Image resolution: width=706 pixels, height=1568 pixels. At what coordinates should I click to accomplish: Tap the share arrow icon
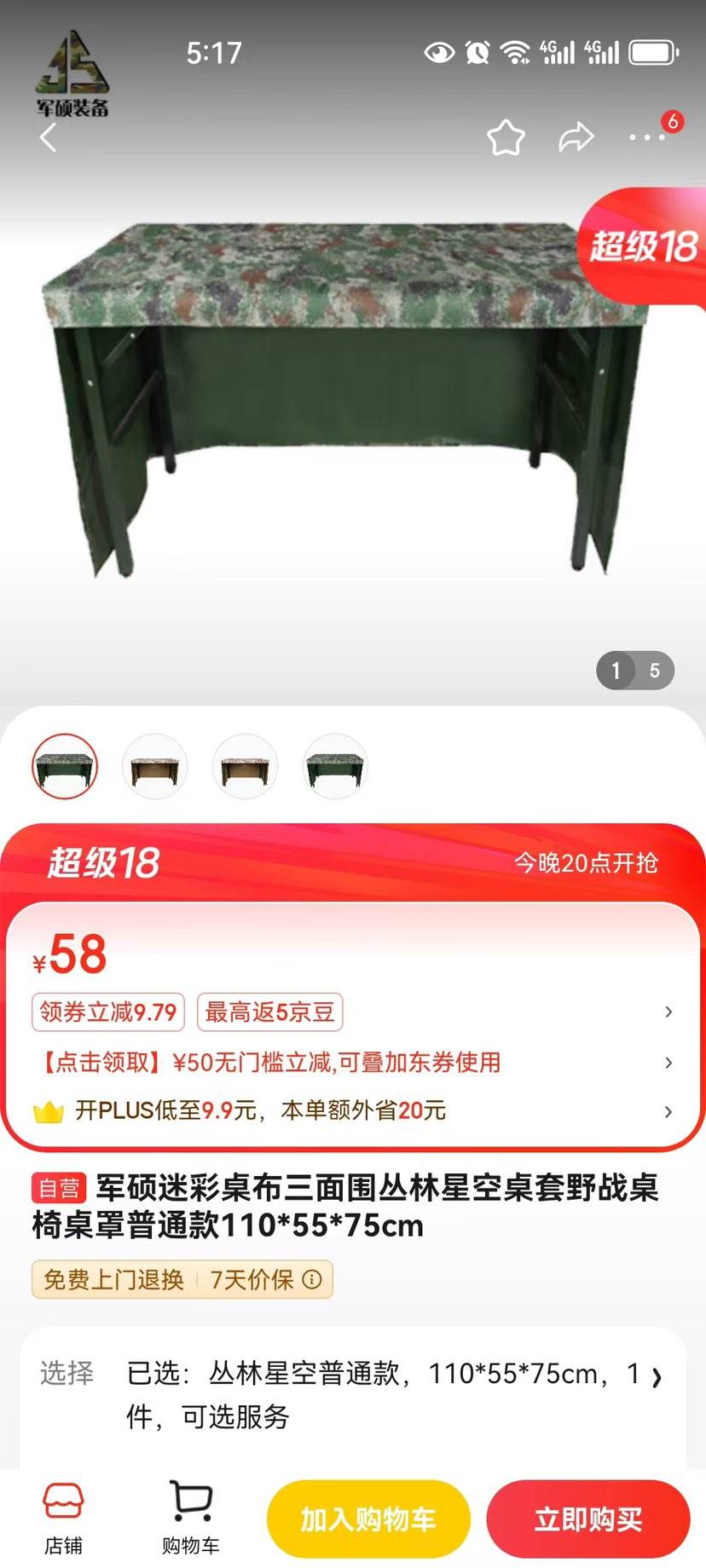point(578,136)
